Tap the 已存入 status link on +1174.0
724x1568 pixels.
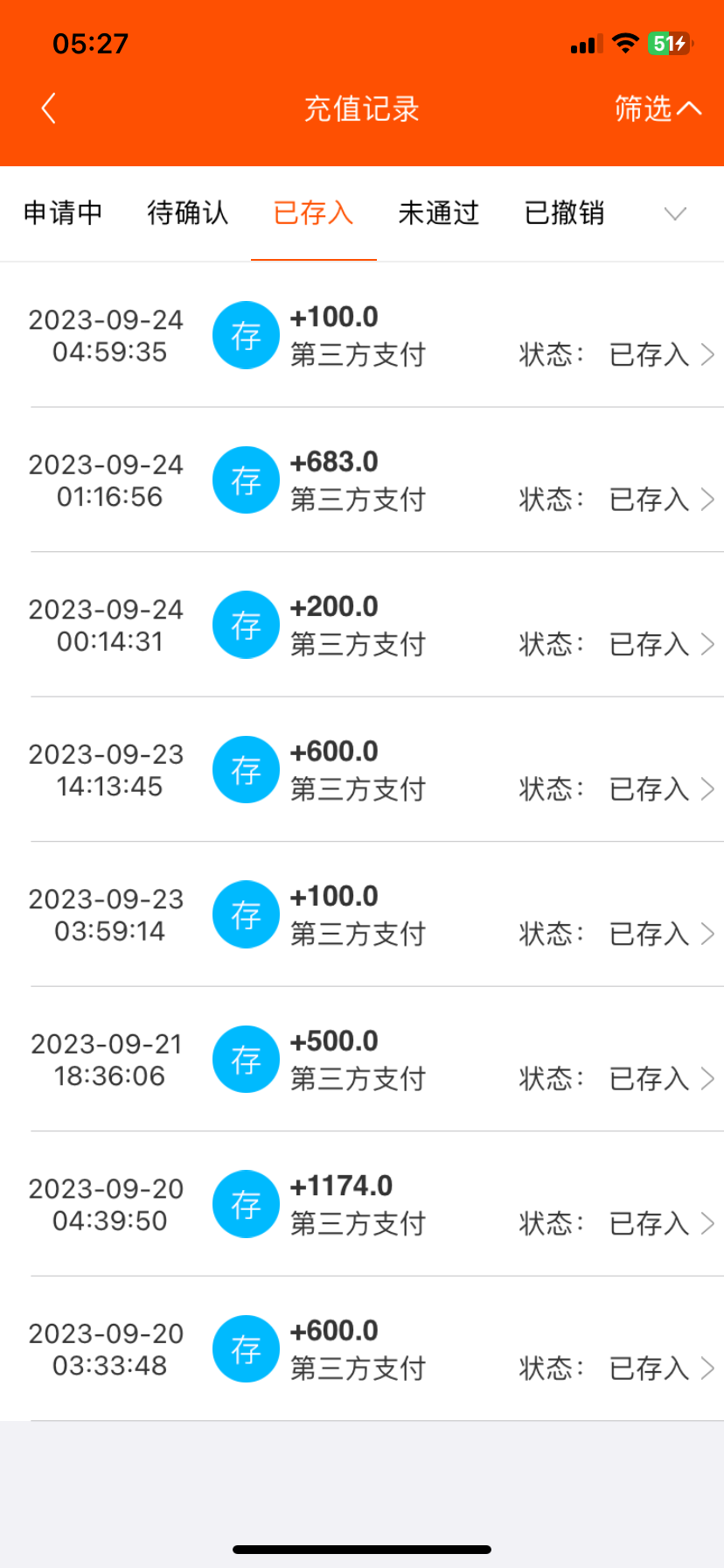pos(649,1223)
